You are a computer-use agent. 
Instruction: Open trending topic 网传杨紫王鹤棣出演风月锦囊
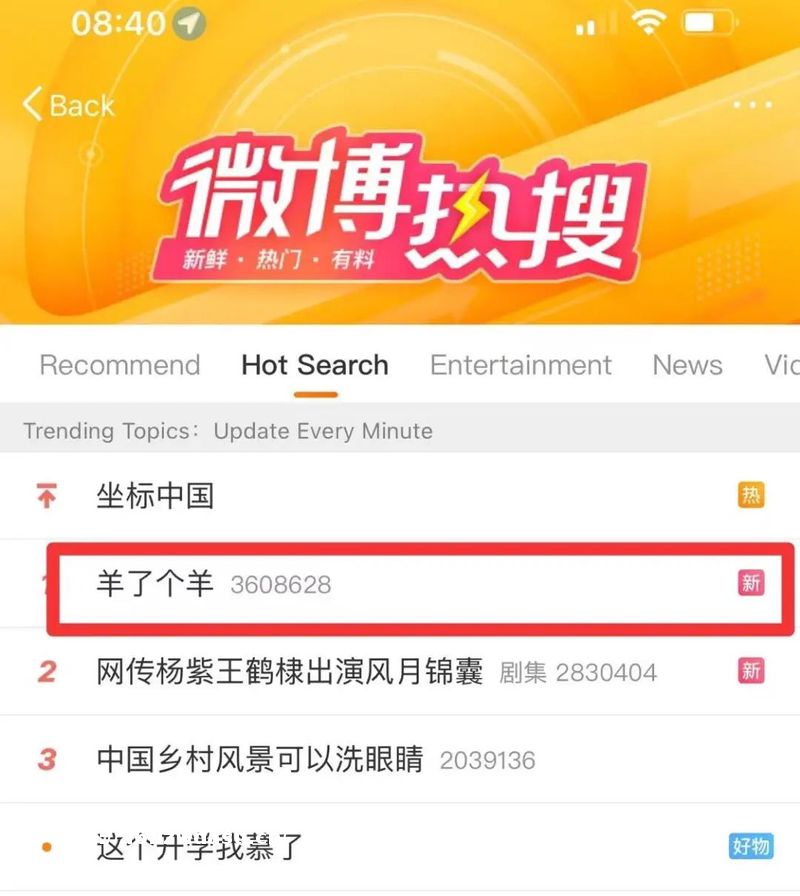point(290,671)
